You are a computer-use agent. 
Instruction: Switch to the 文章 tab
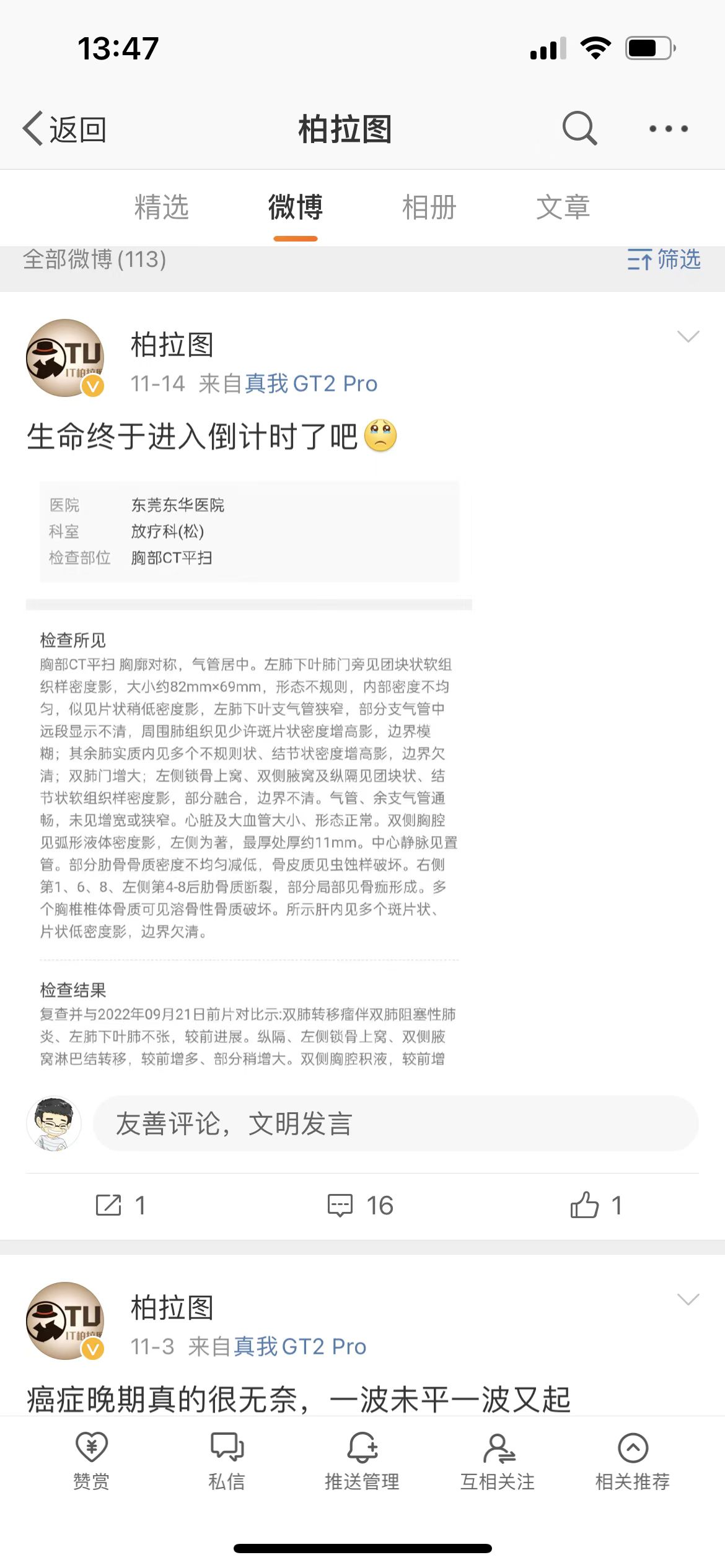[x=563, y=207]
